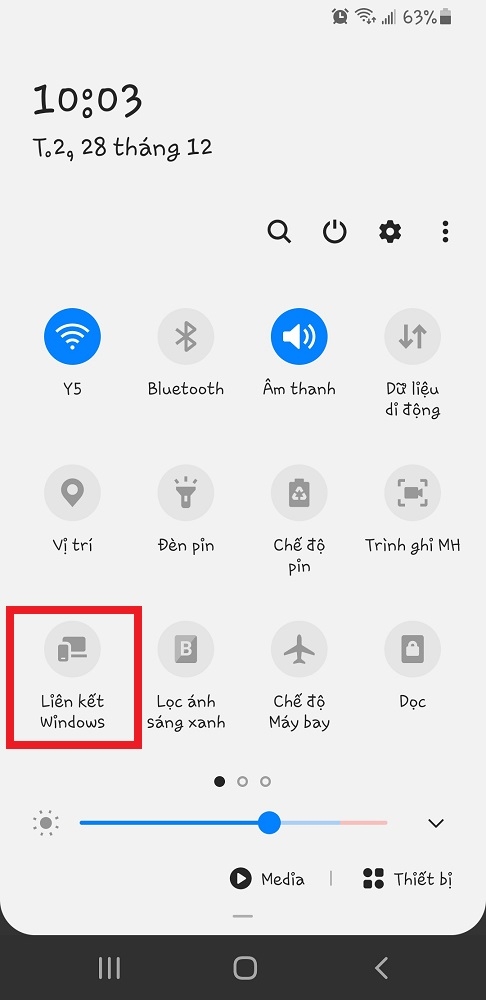Expand the brightness options chevron
This screenshot has width=486, height=1000.
click(436, 823)
